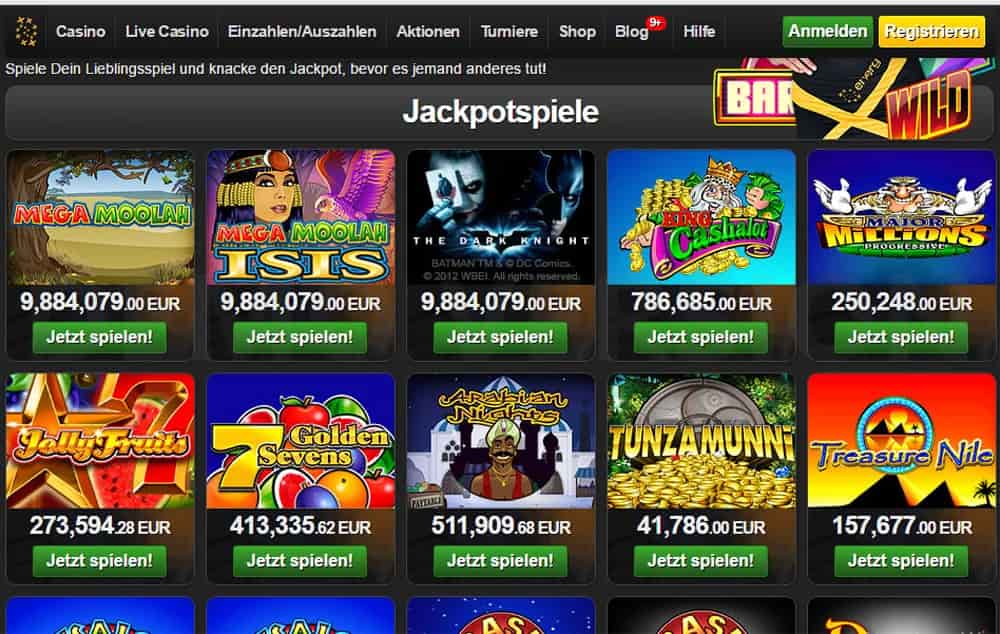The image size is (1000, 634).
Task: Switch to Live Casino section
Action: tap(167, 31)
